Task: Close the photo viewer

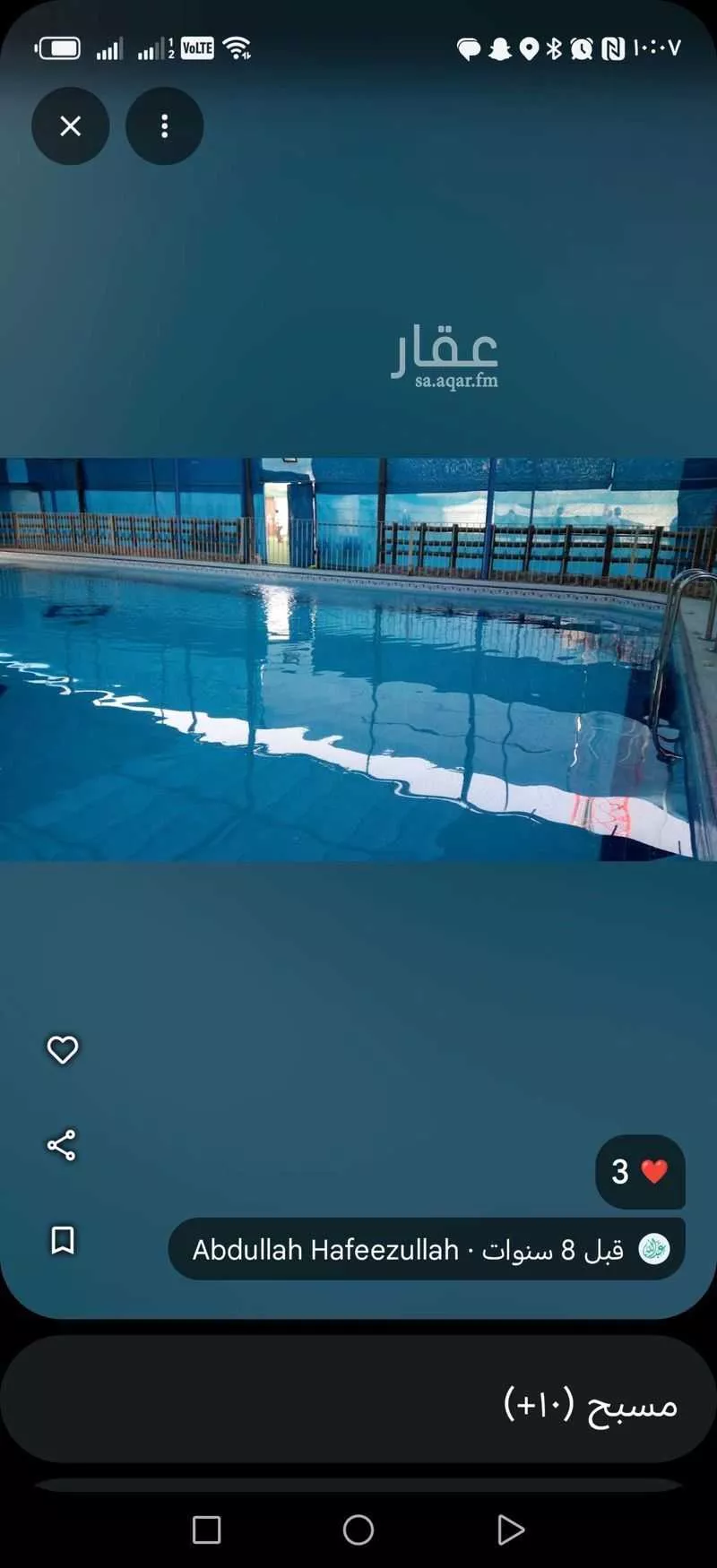Action: point(70,125)
